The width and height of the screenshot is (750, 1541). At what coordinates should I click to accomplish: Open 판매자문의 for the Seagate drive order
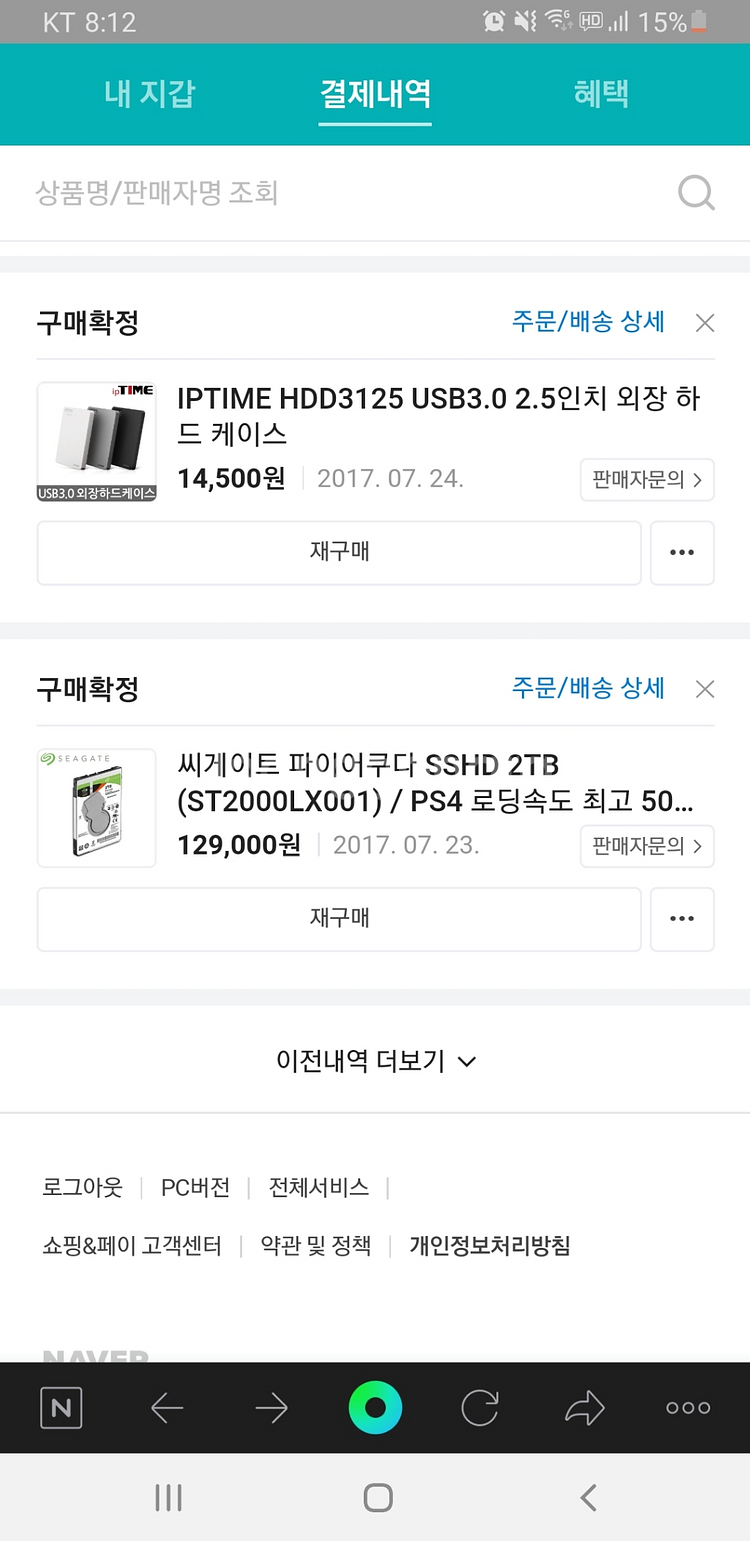(646, 846)
